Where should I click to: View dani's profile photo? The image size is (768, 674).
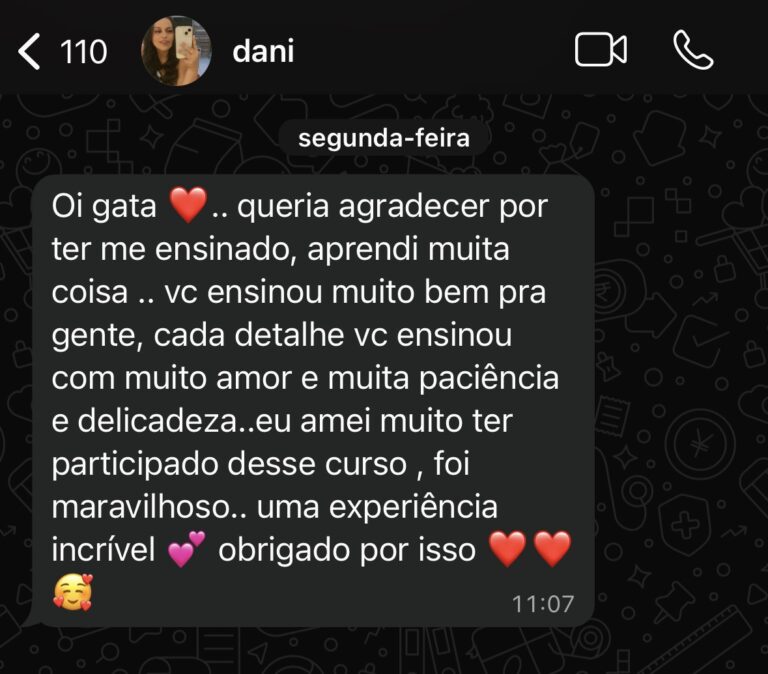click(x=177, y=51)
